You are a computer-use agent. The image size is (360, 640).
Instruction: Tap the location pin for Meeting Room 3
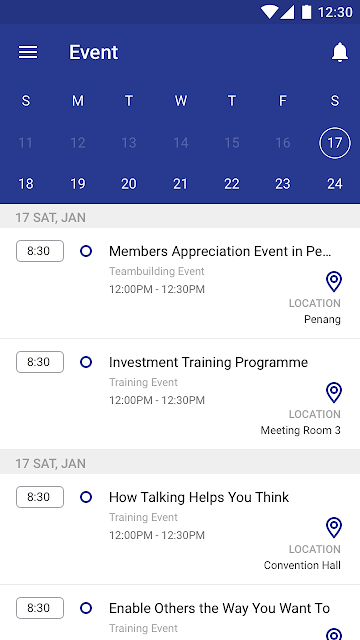(334, 393)
